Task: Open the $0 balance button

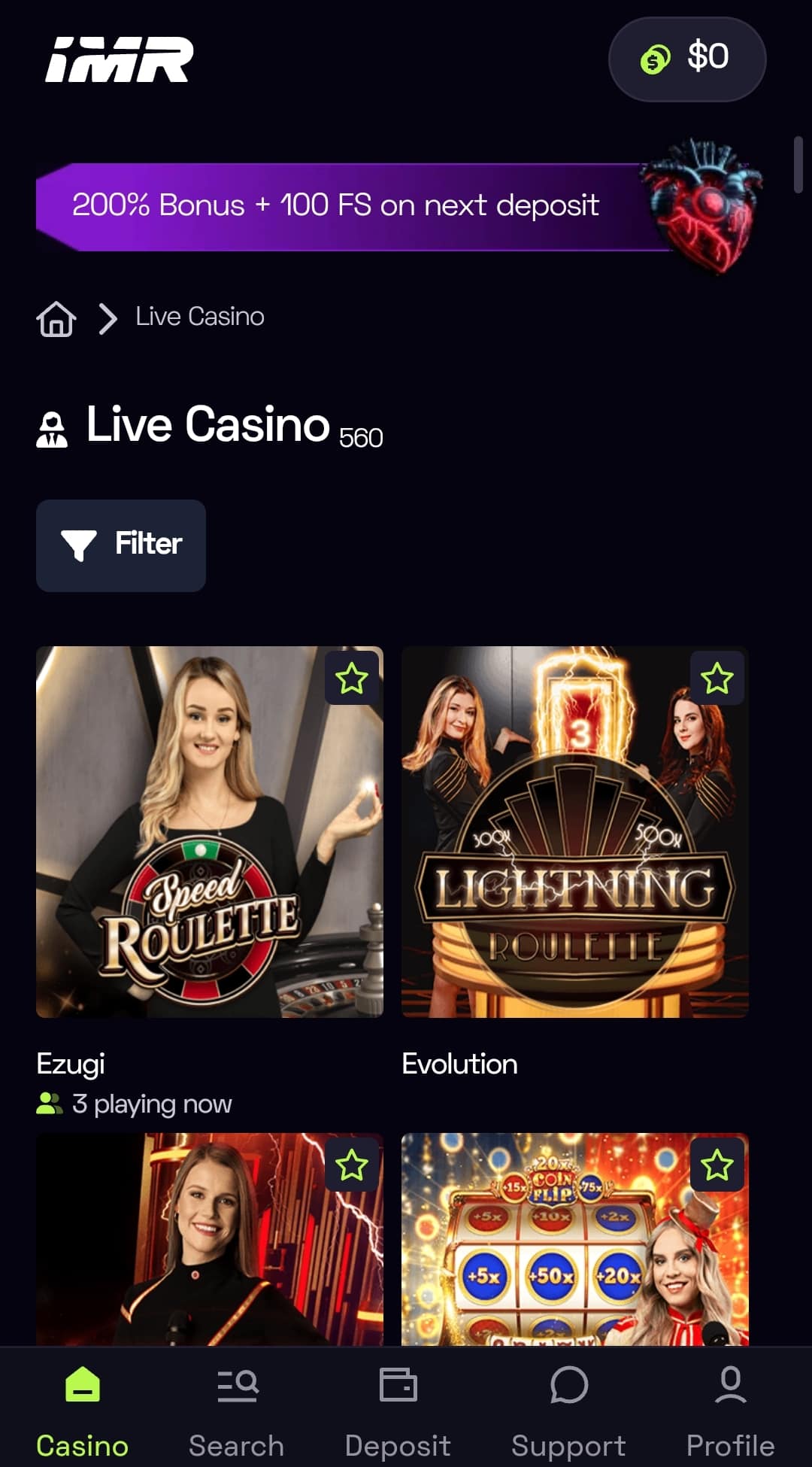Action: click(x=686, y=59)
